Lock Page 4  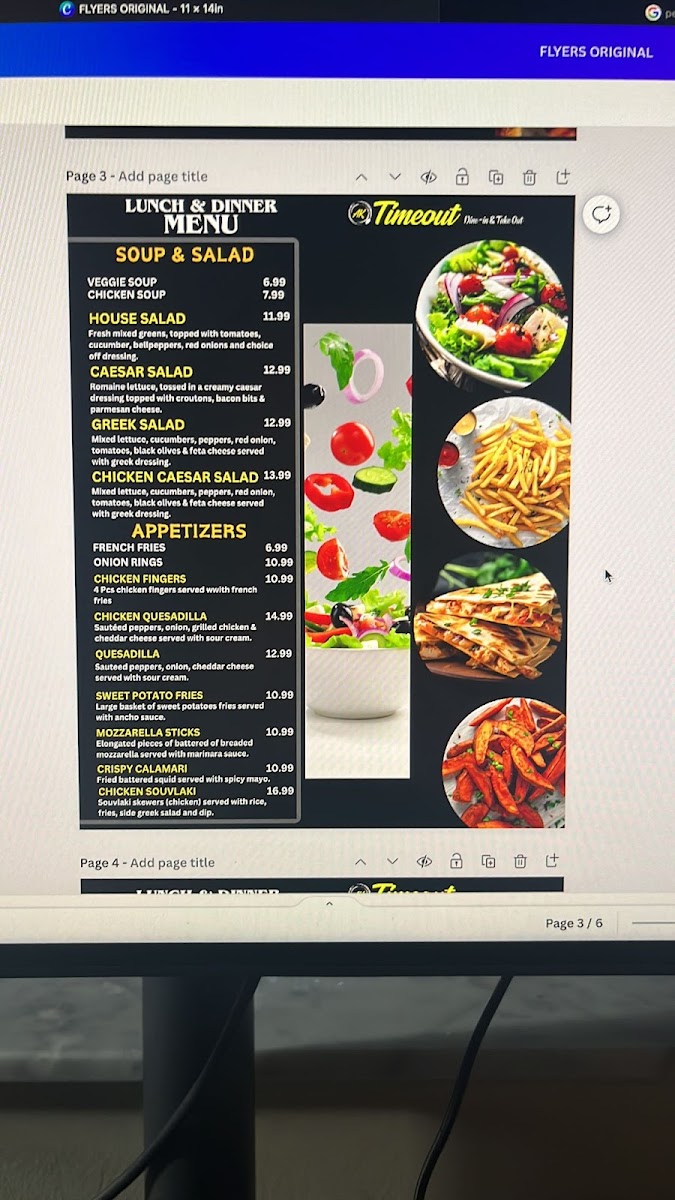pyautogui.click(x=456, y=861)
